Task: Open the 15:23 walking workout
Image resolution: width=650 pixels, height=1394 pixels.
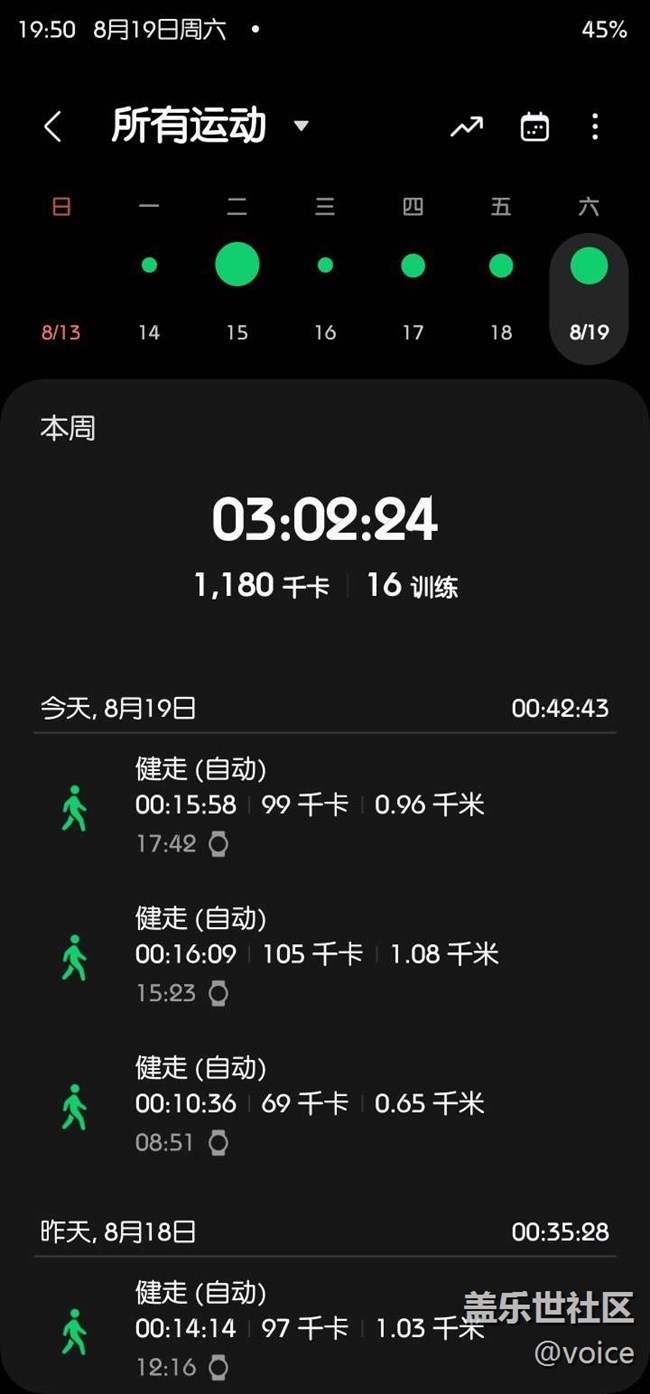Action: pyautogui.click(x=325, y=956)
